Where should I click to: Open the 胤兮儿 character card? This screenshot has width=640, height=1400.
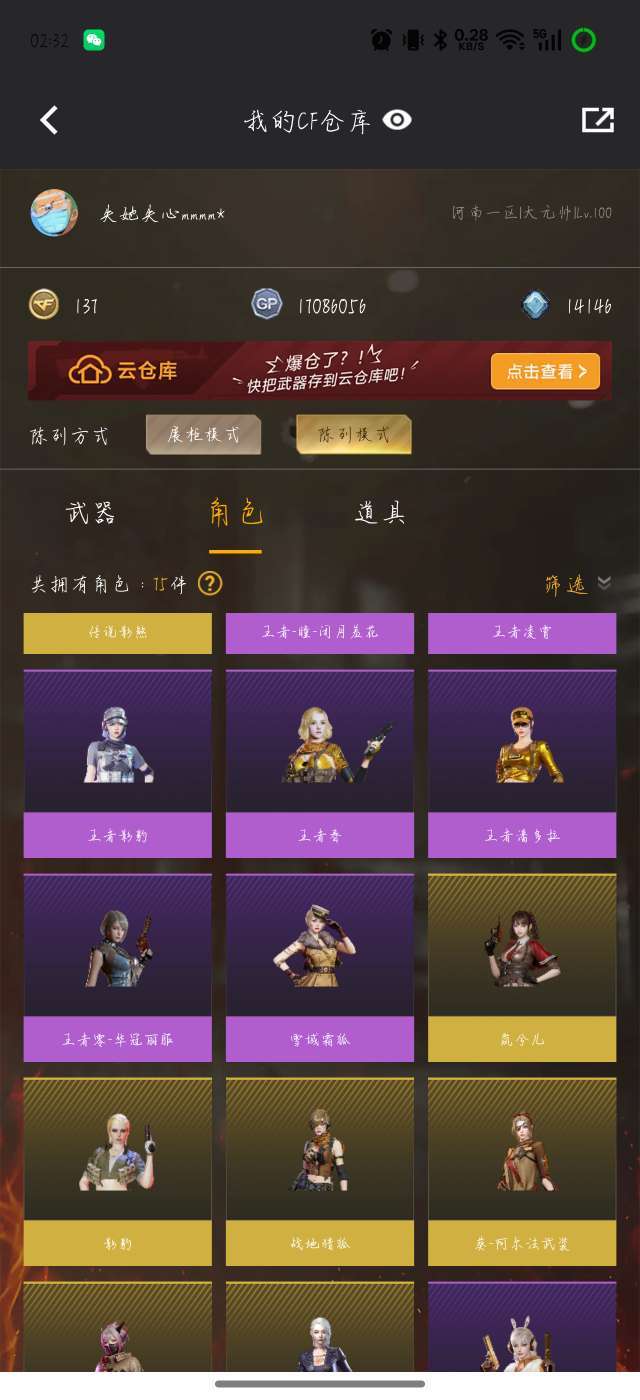click(x=522, y=968)
